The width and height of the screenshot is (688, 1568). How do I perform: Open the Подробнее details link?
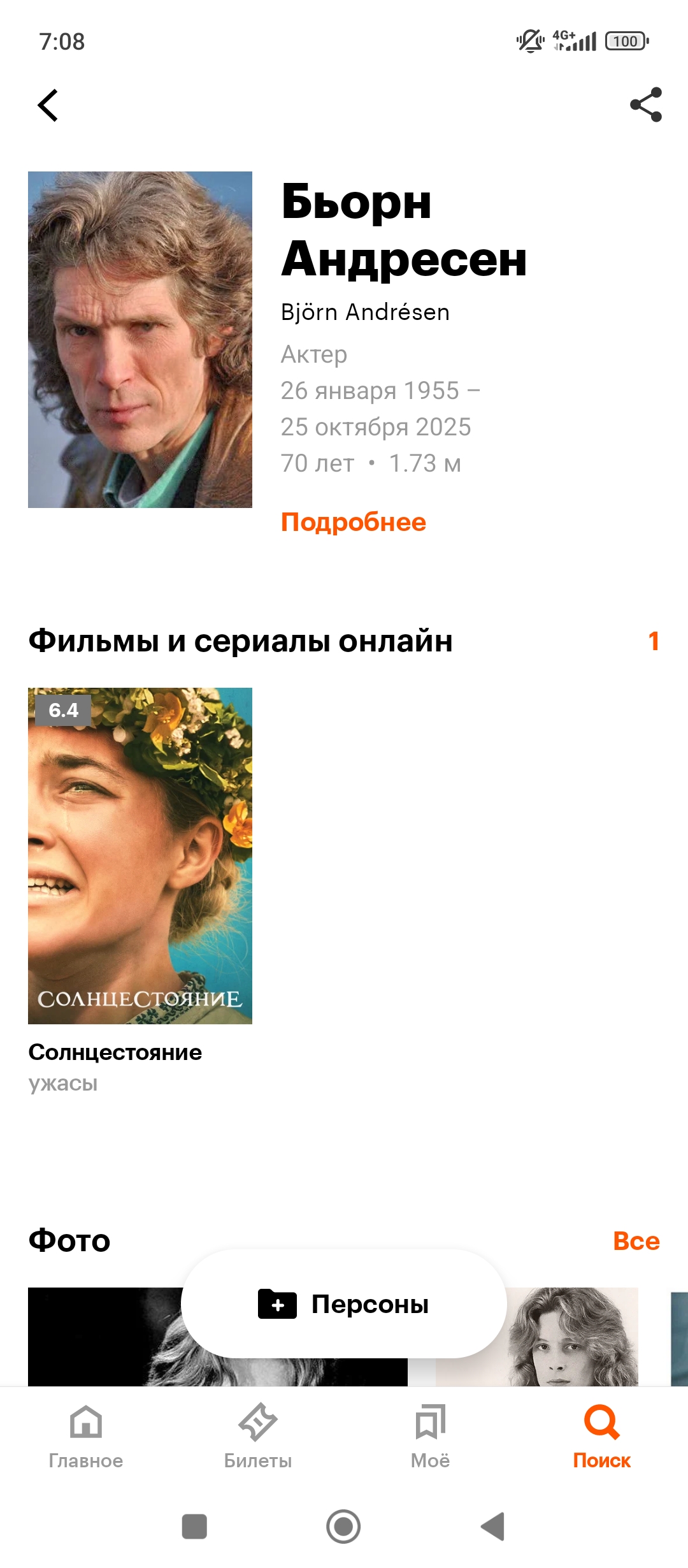(353, 522)
